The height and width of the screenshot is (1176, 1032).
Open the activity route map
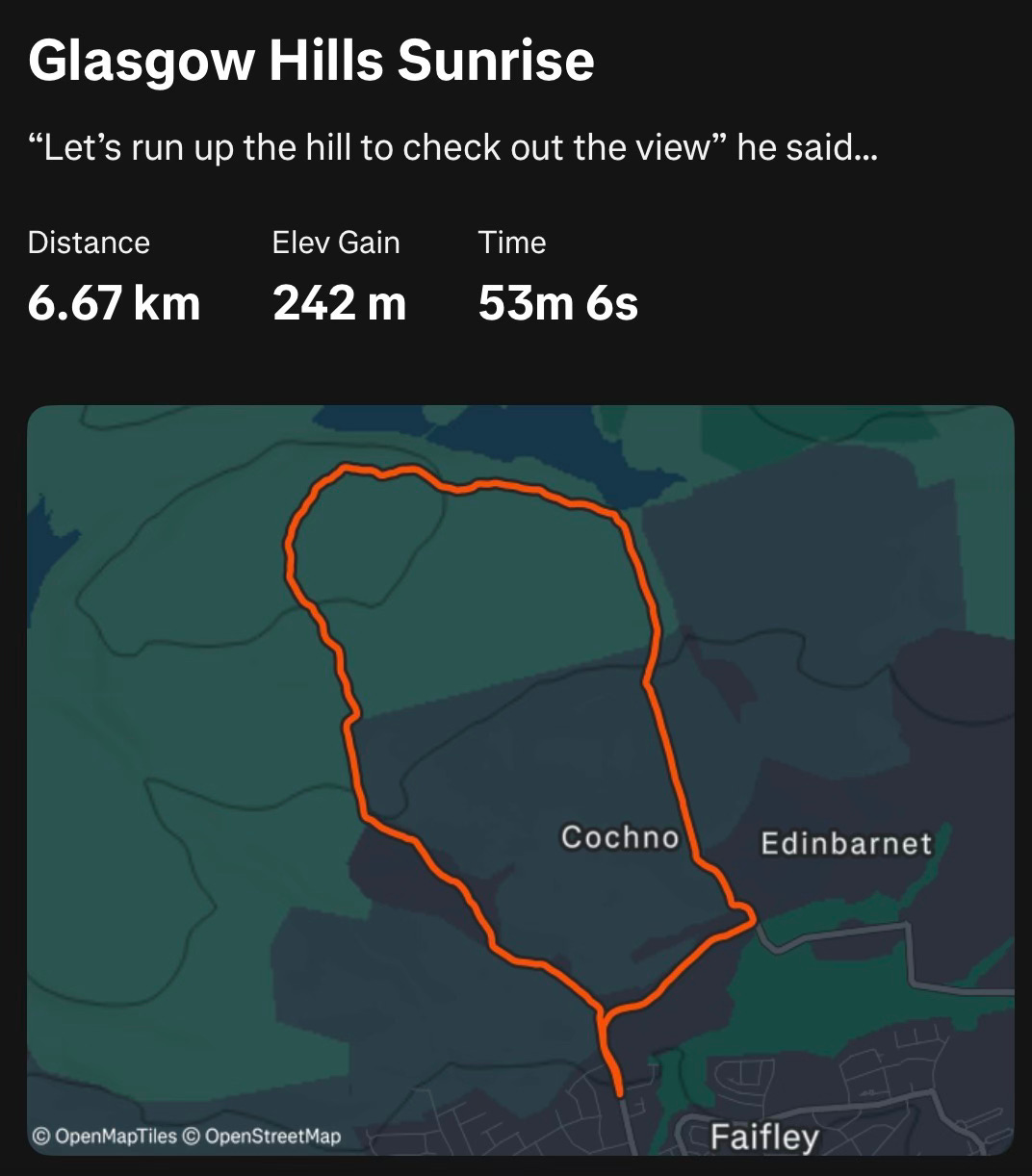tap(521, 780)
